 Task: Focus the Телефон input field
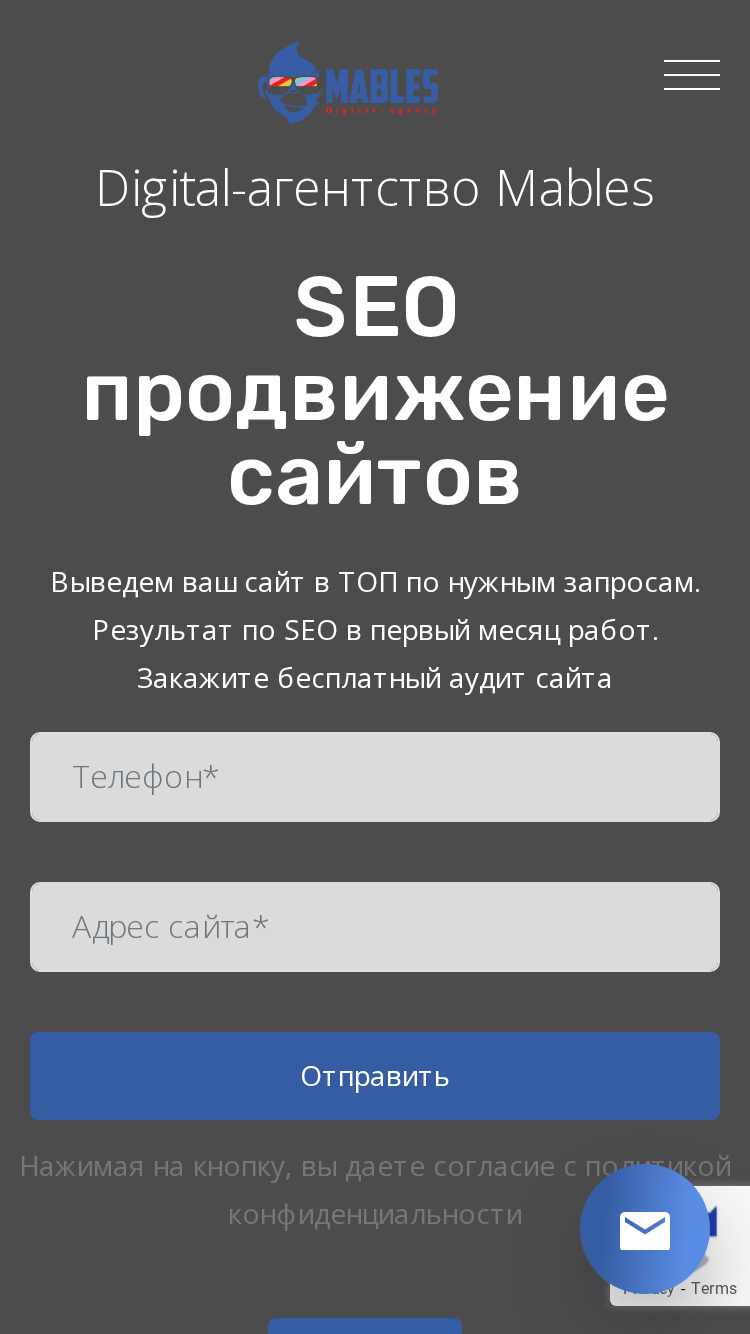coord(375,777)
